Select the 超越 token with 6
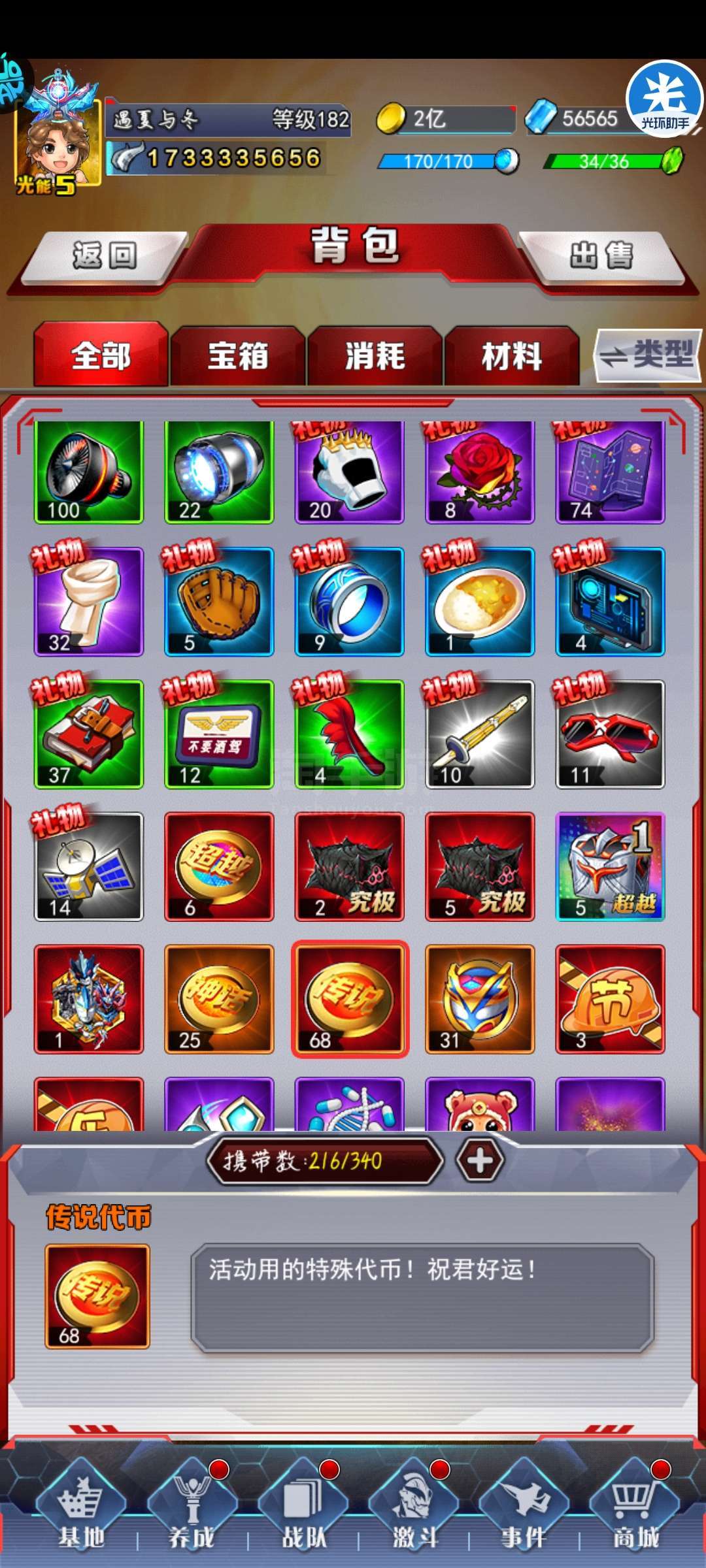Screen dimensions: 706x1568 coord(219,866)
